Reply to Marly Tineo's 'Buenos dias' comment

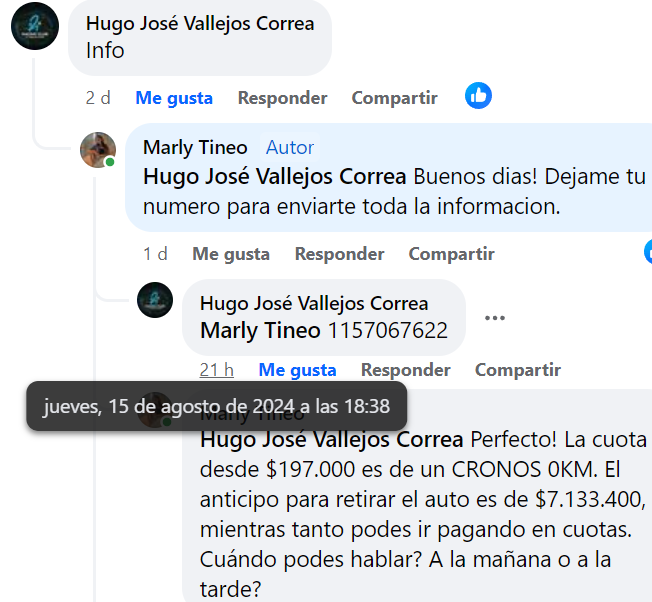point(339,254)
